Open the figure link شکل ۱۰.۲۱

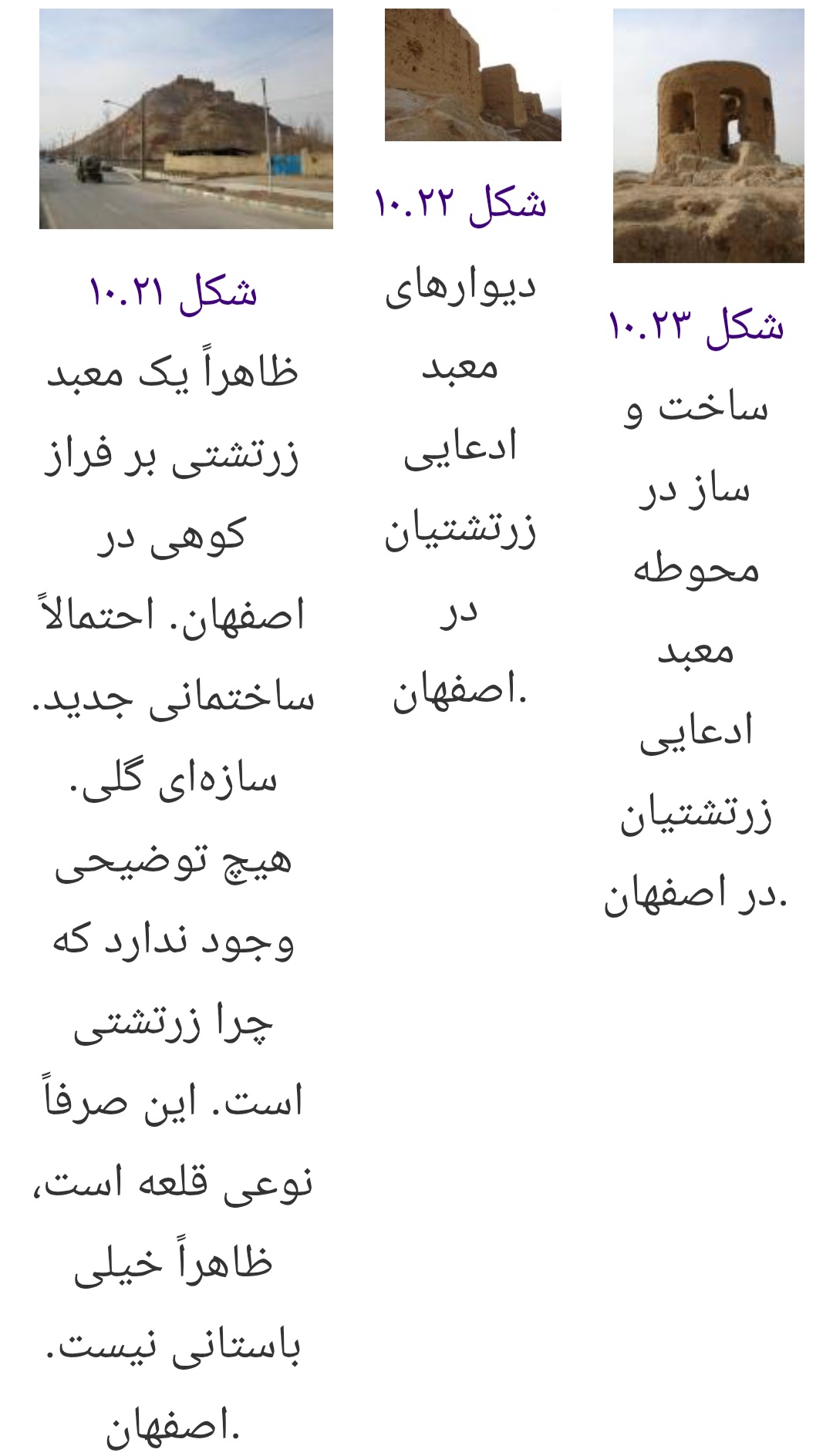coord(173,293)
